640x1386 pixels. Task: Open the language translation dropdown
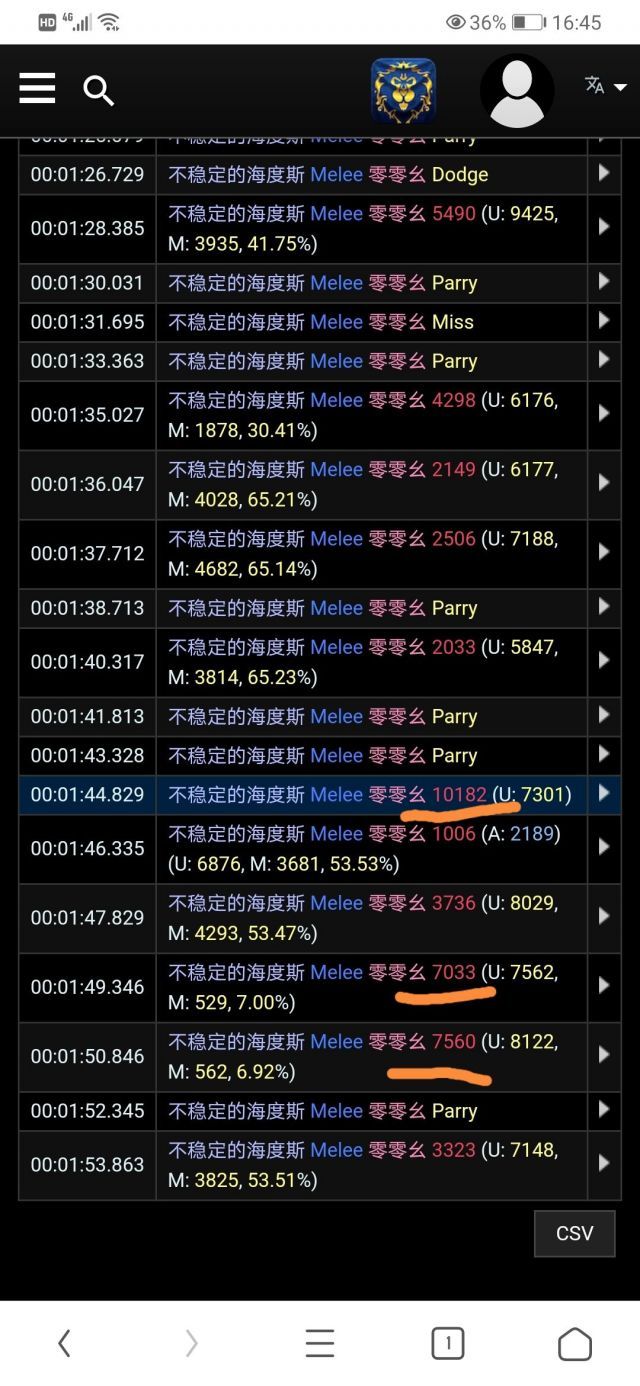coord(606,87)
